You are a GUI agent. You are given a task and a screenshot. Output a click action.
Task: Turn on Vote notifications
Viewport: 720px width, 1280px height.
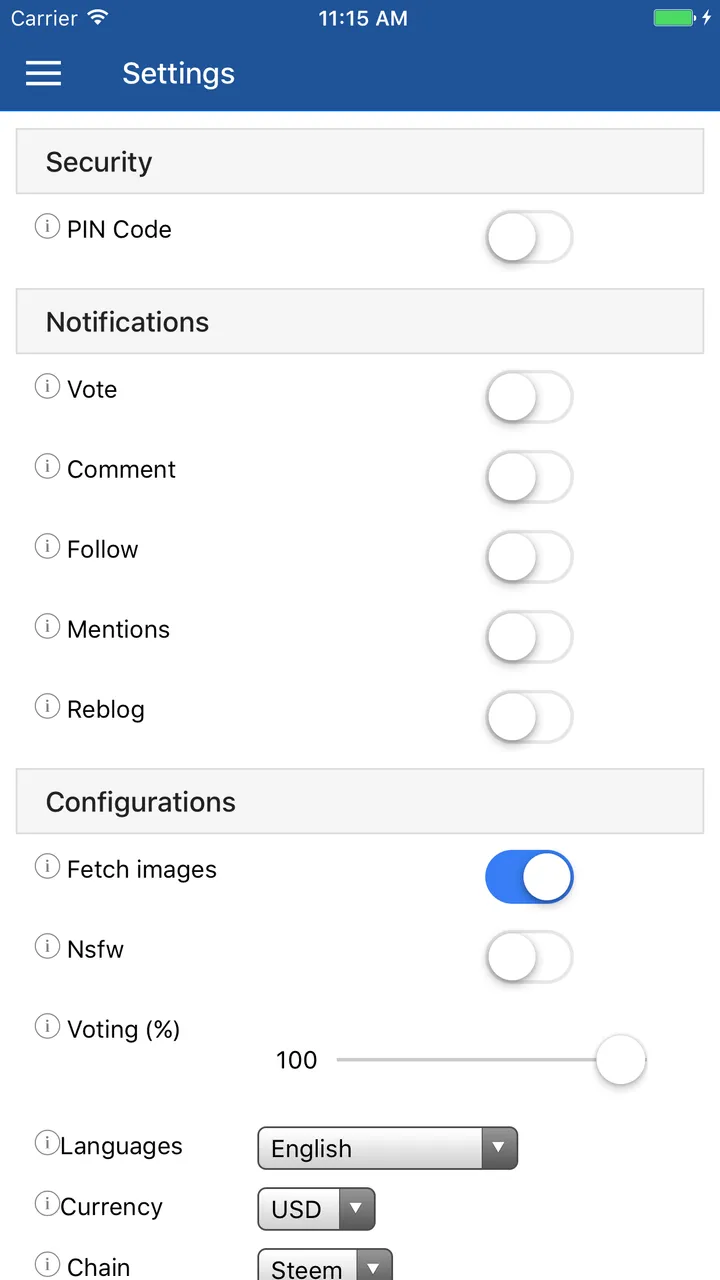click(x=529, y=397)
